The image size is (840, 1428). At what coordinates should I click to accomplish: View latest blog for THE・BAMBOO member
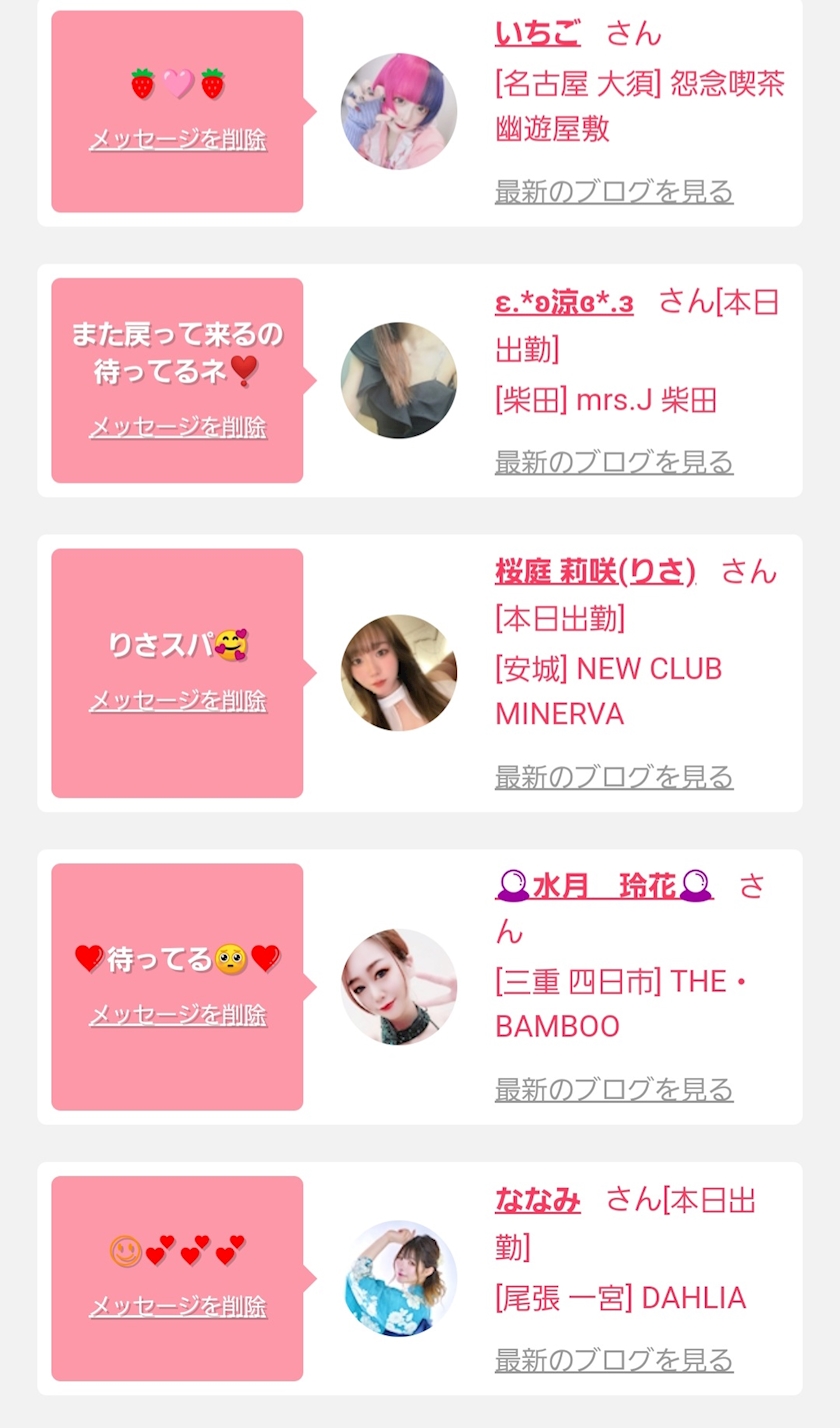click(x=614, y=1089)
